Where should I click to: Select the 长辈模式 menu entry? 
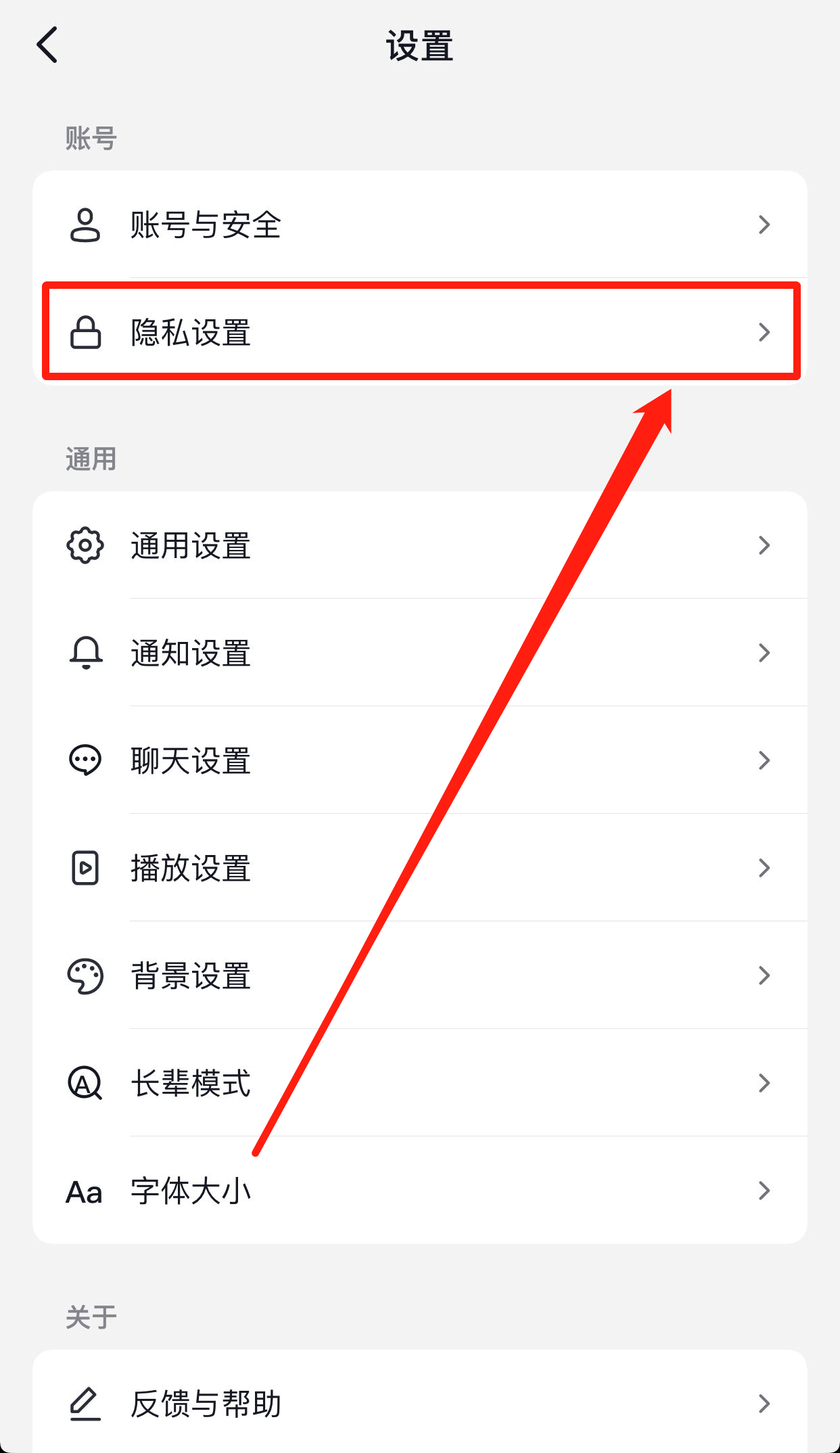189,1082
